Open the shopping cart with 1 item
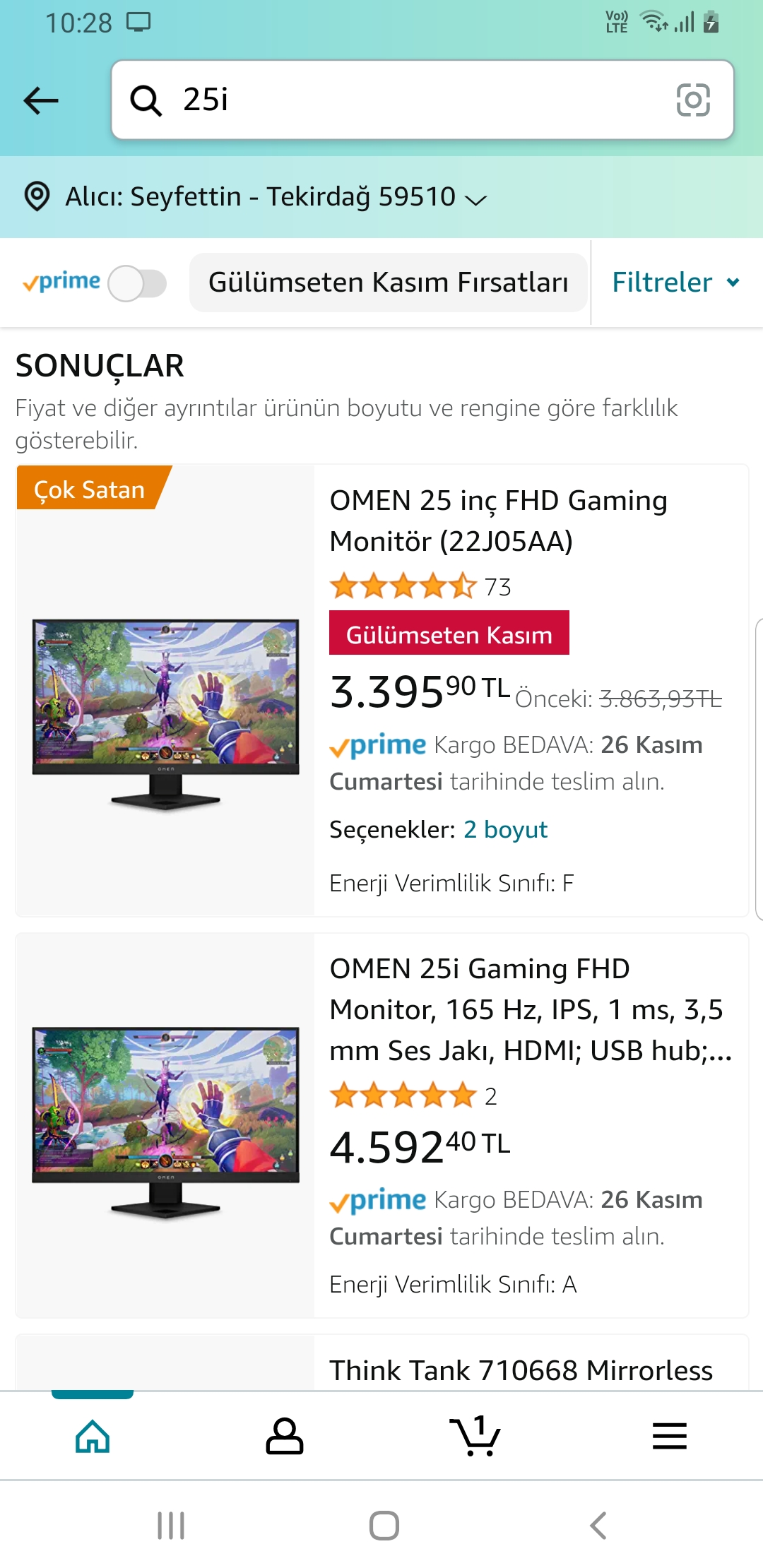763x1568 pixels. (x=475, y=1436)
